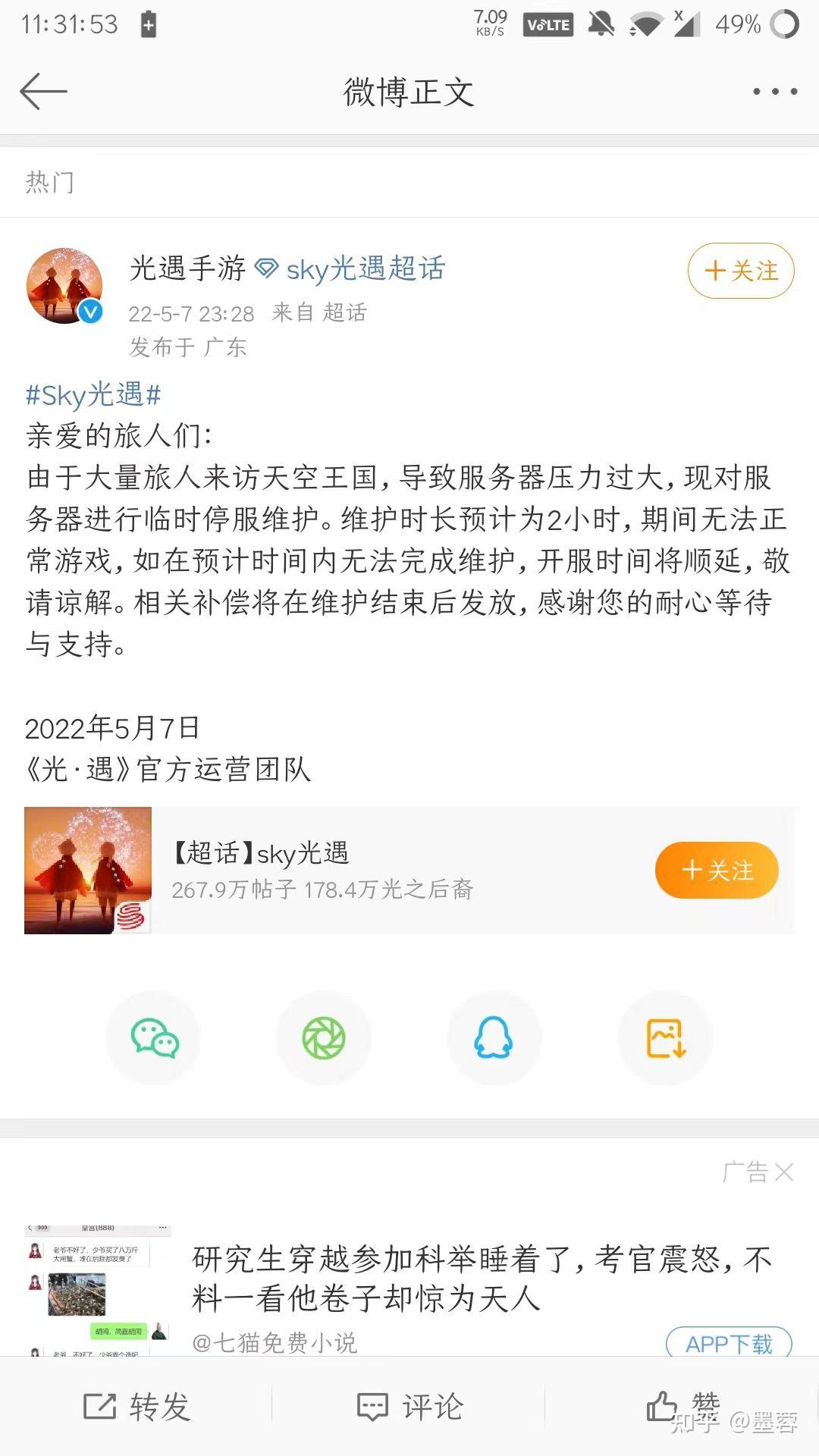Follow the 光遇手游 account
The image size is (819, 1456).
[x=740, y=271]
